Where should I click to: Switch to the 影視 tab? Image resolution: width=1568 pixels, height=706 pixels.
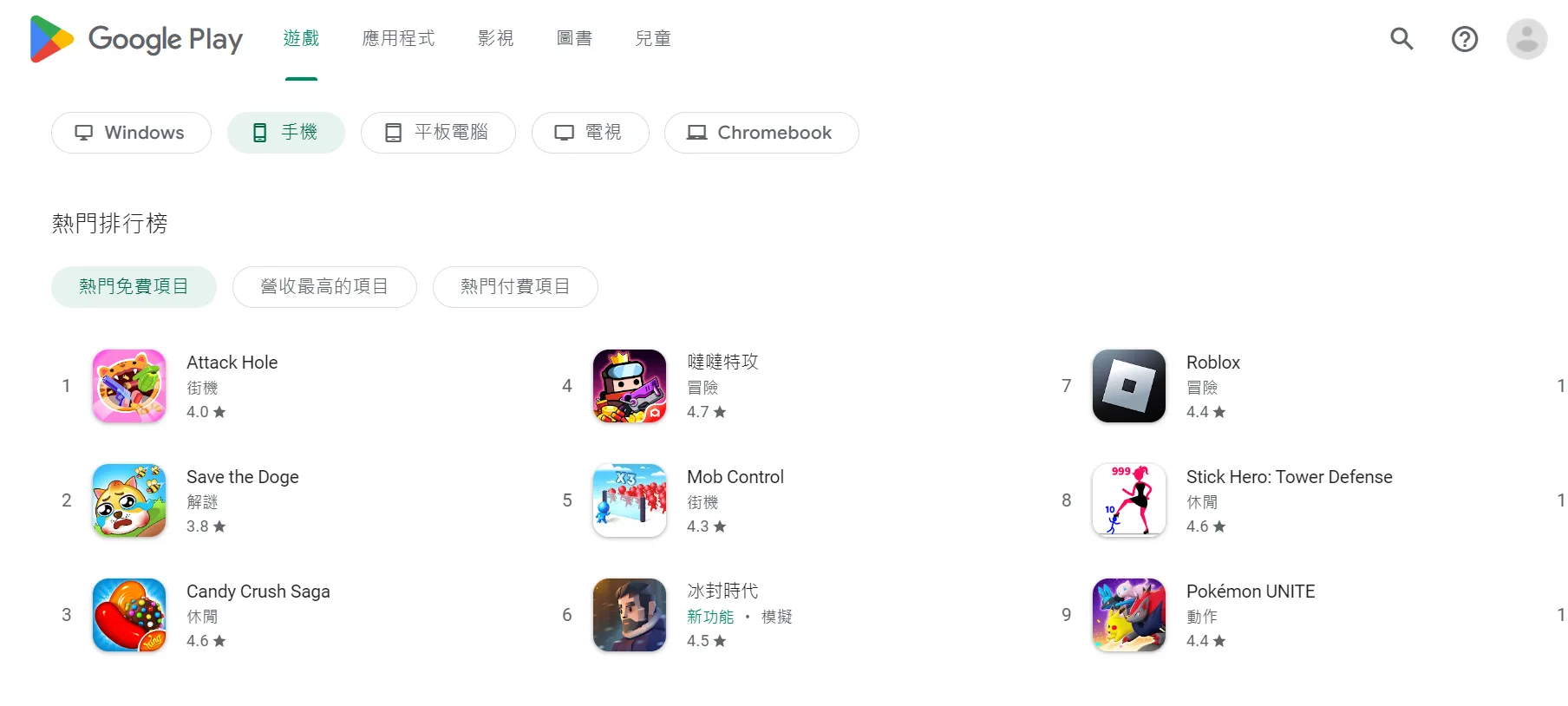coord(495,39)
